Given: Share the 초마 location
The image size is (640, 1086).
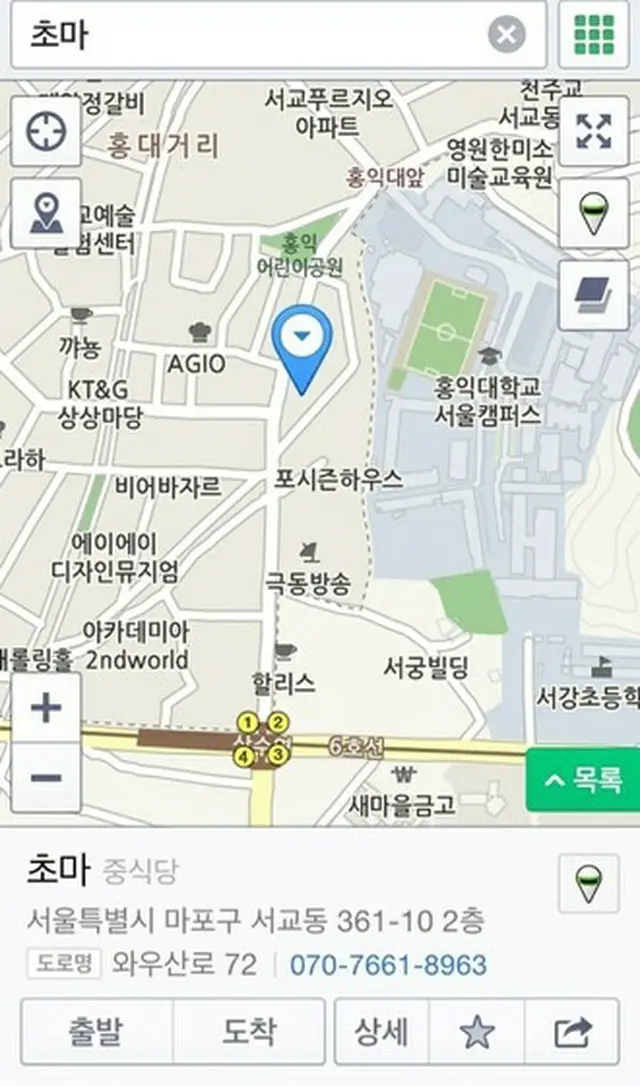Looking at the screenshot, I should 572,1032.
